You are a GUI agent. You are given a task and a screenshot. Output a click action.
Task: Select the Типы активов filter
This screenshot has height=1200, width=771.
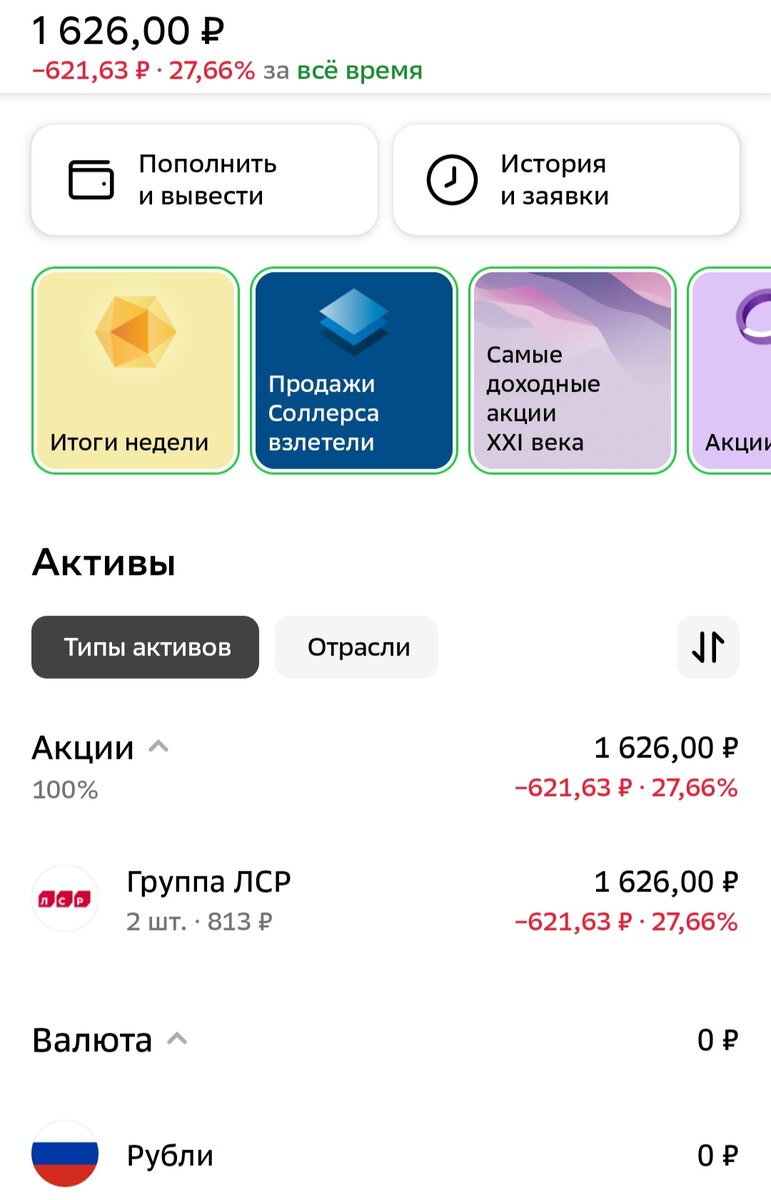click(144, 647)
